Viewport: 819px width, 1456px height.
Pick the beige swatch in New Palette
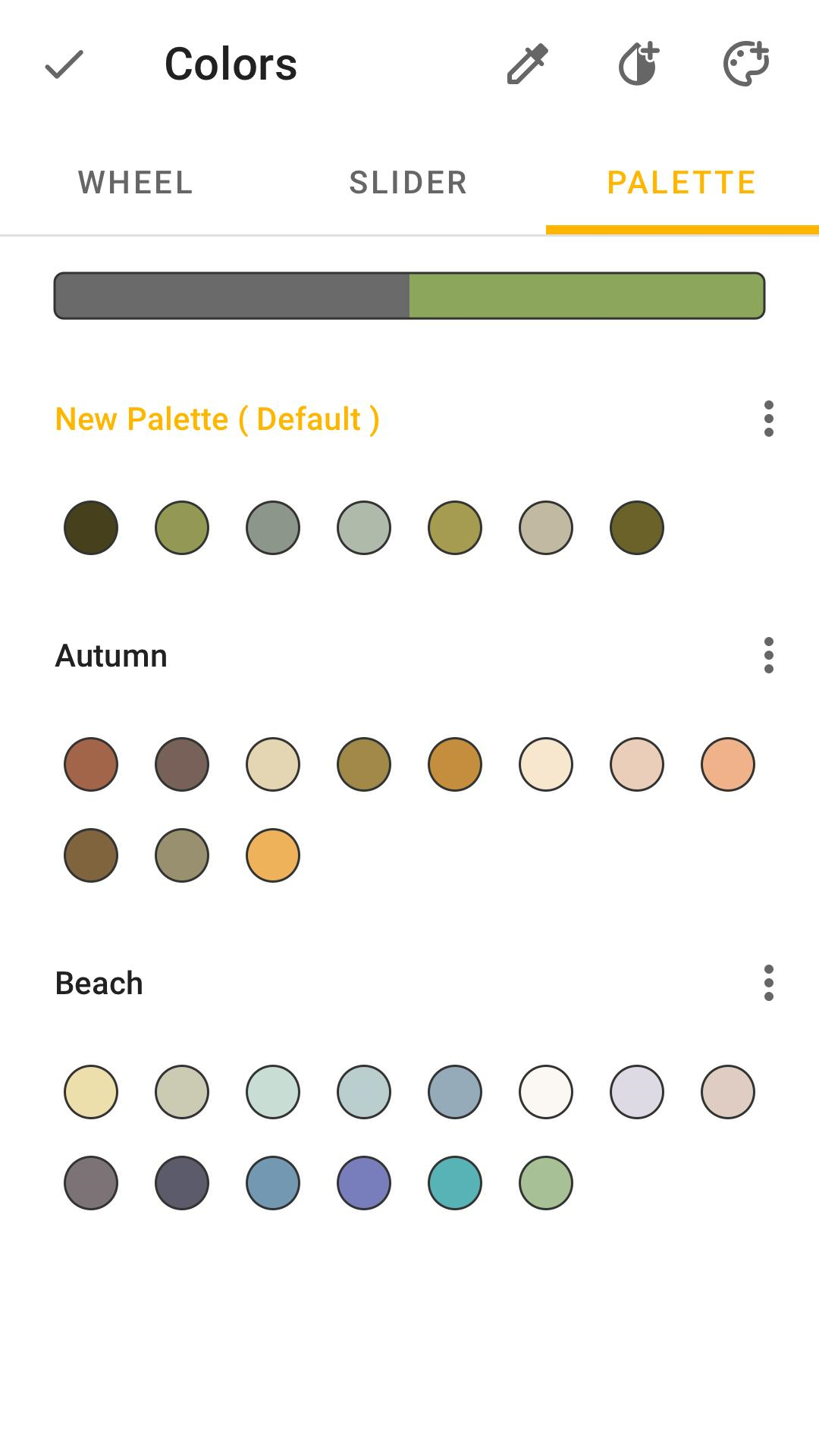pos(546,528)
